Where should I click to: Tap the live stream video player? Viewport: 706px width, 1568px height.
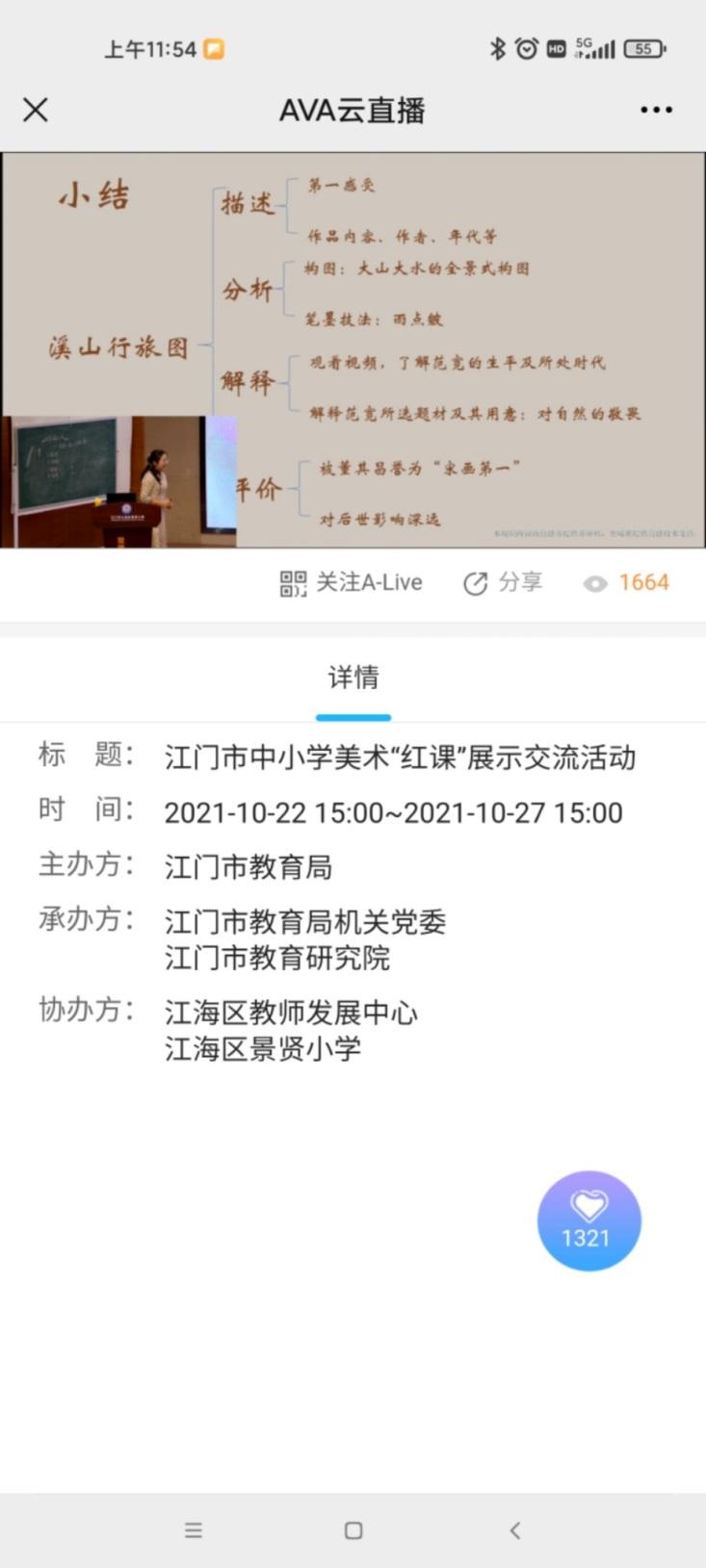tap(353, 349)
